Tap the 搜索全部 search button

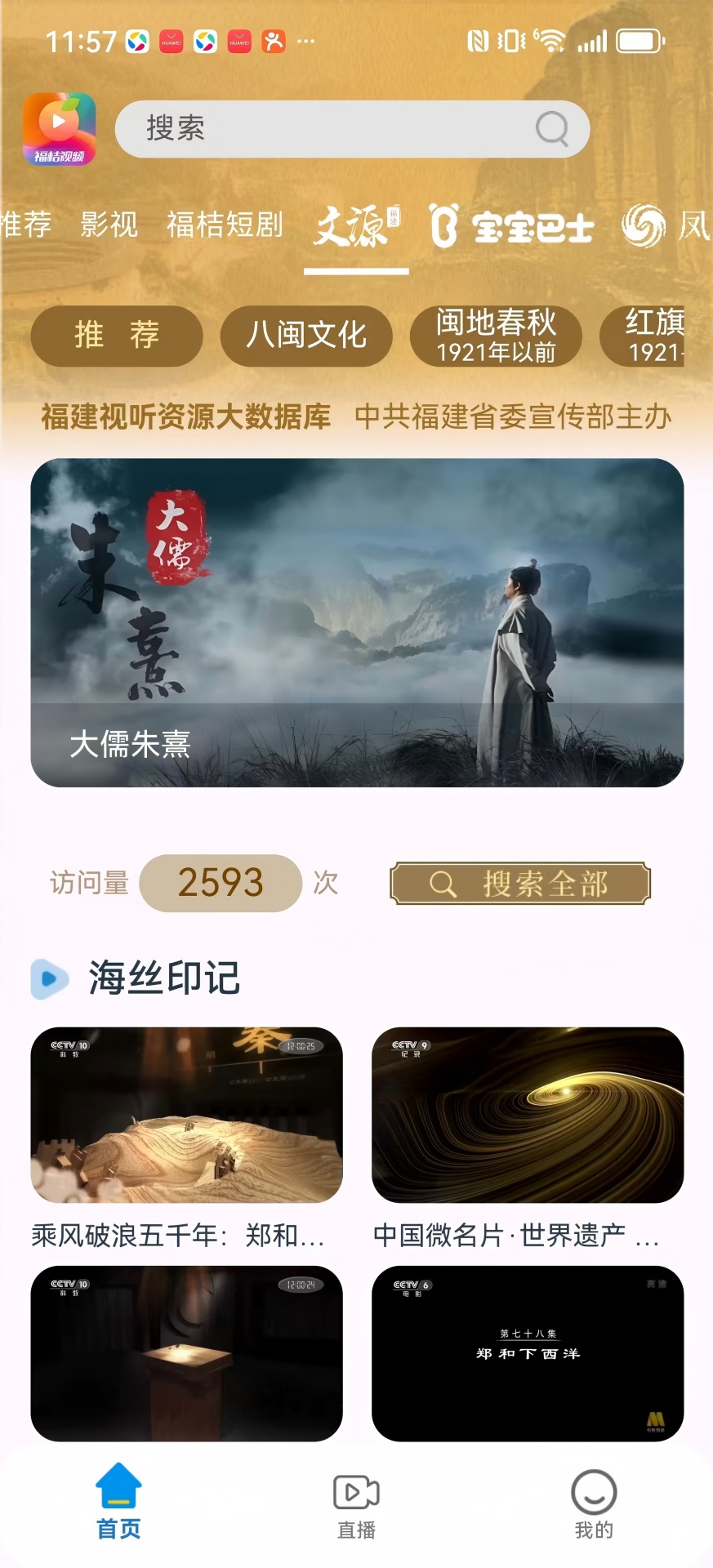(x=520, y=883)
